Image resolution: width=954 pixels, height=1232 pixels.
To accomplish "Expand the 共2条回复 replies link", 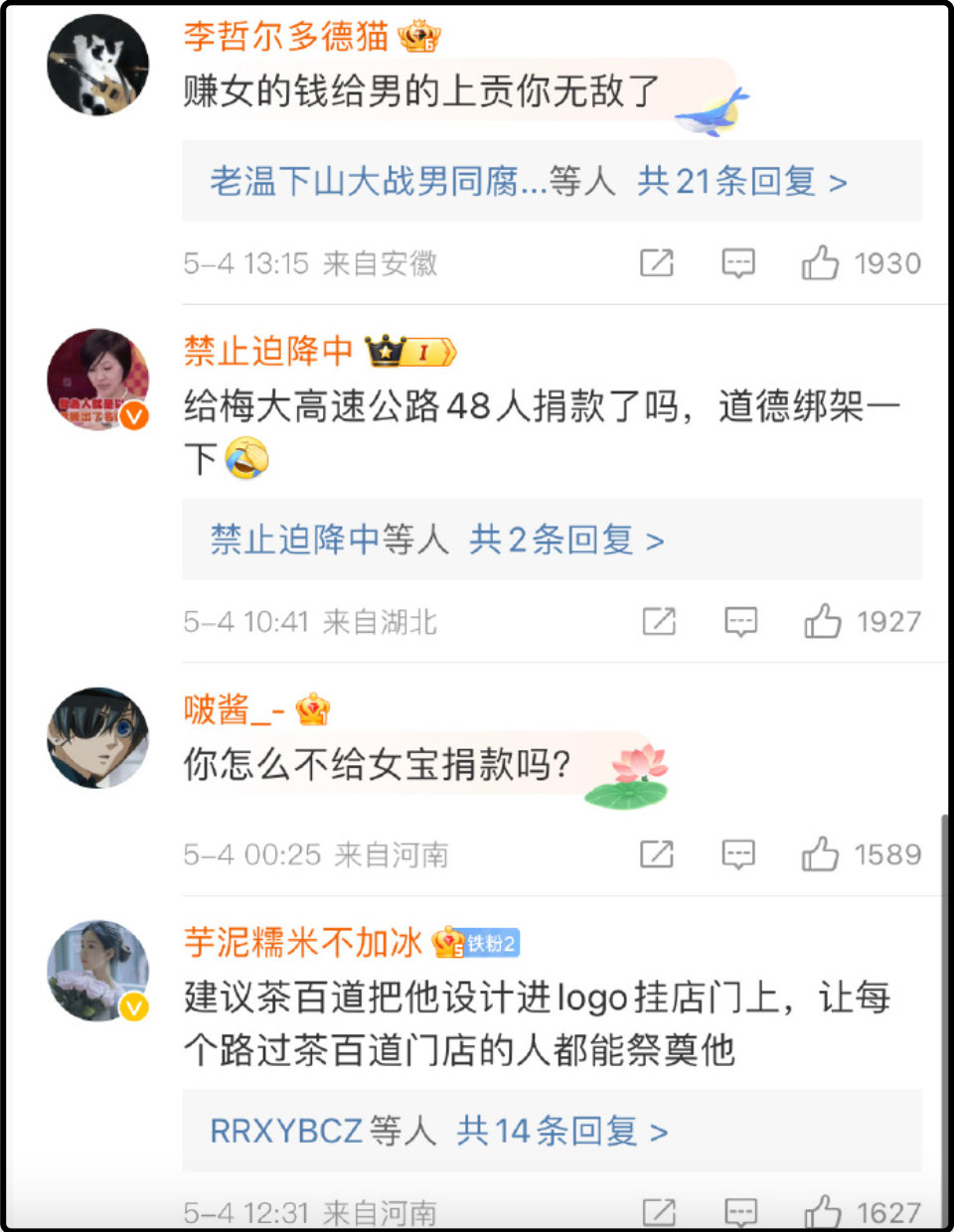I will pos(566,540).
